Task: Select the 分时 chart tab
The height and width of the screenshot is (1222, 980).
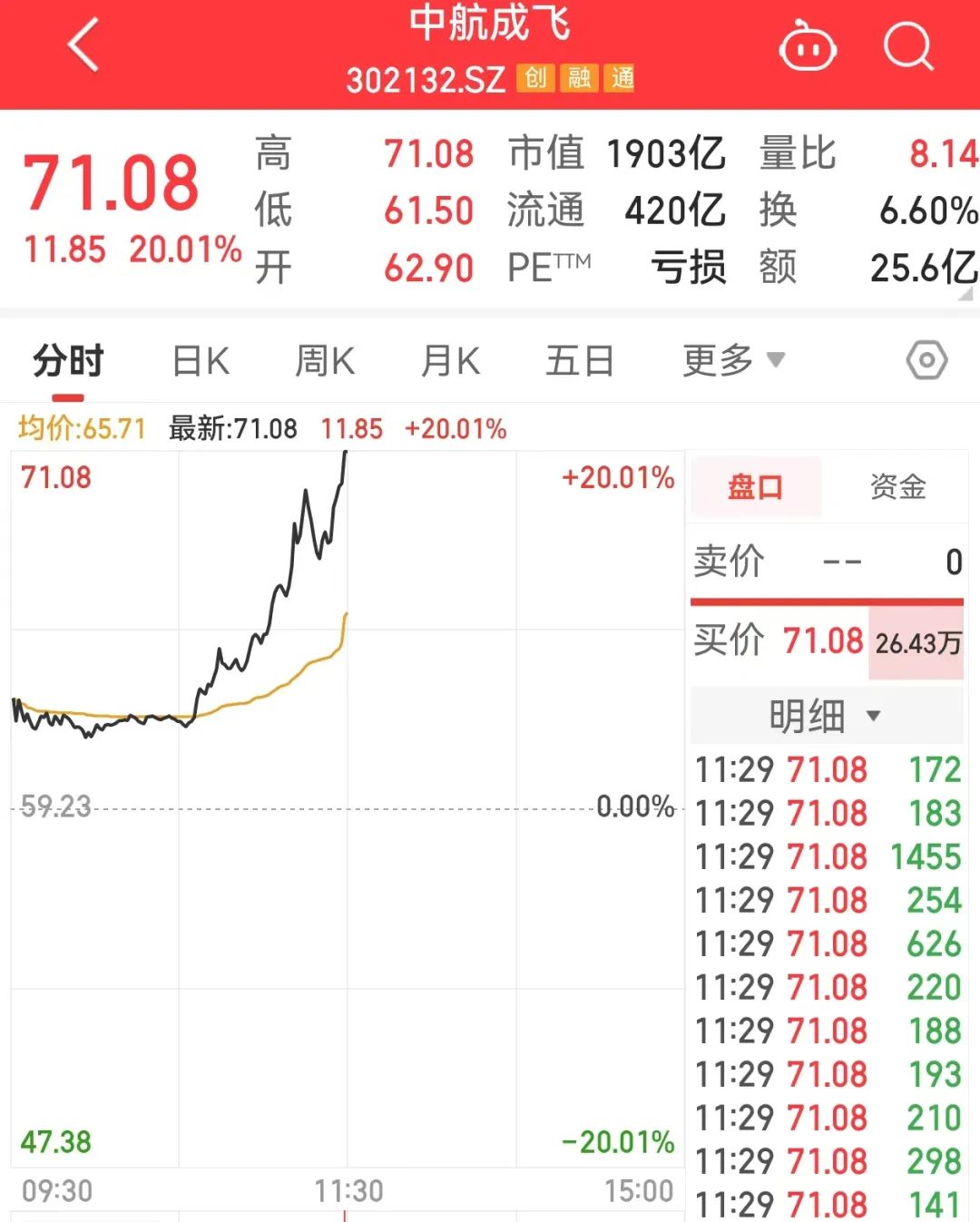Action: click(68, 361)
